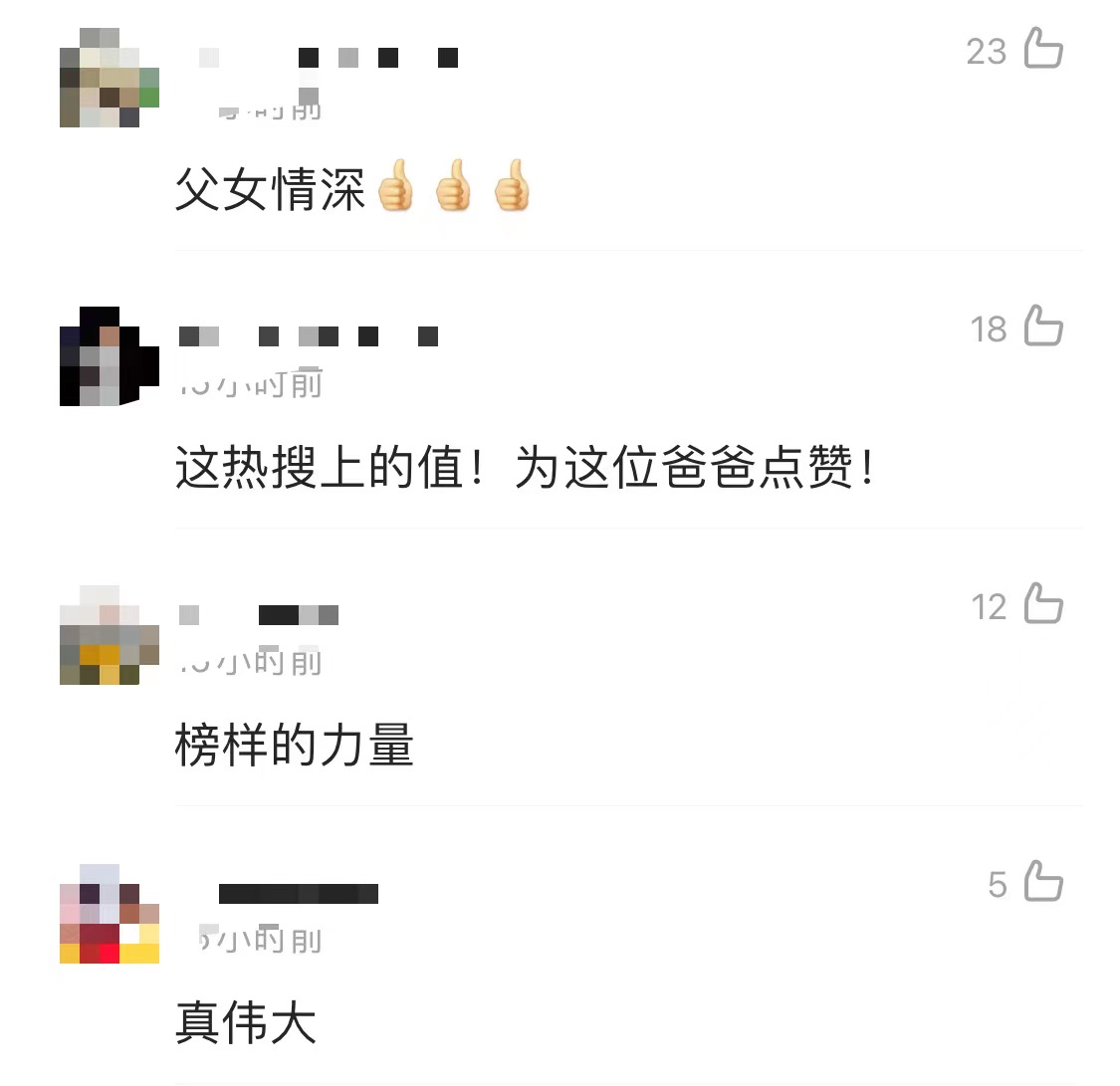Screen dimensions: 1120x1086
Task: Like the comment 这热搜上的值！为这位爸爸点赞！
Action: [1043, 326]
